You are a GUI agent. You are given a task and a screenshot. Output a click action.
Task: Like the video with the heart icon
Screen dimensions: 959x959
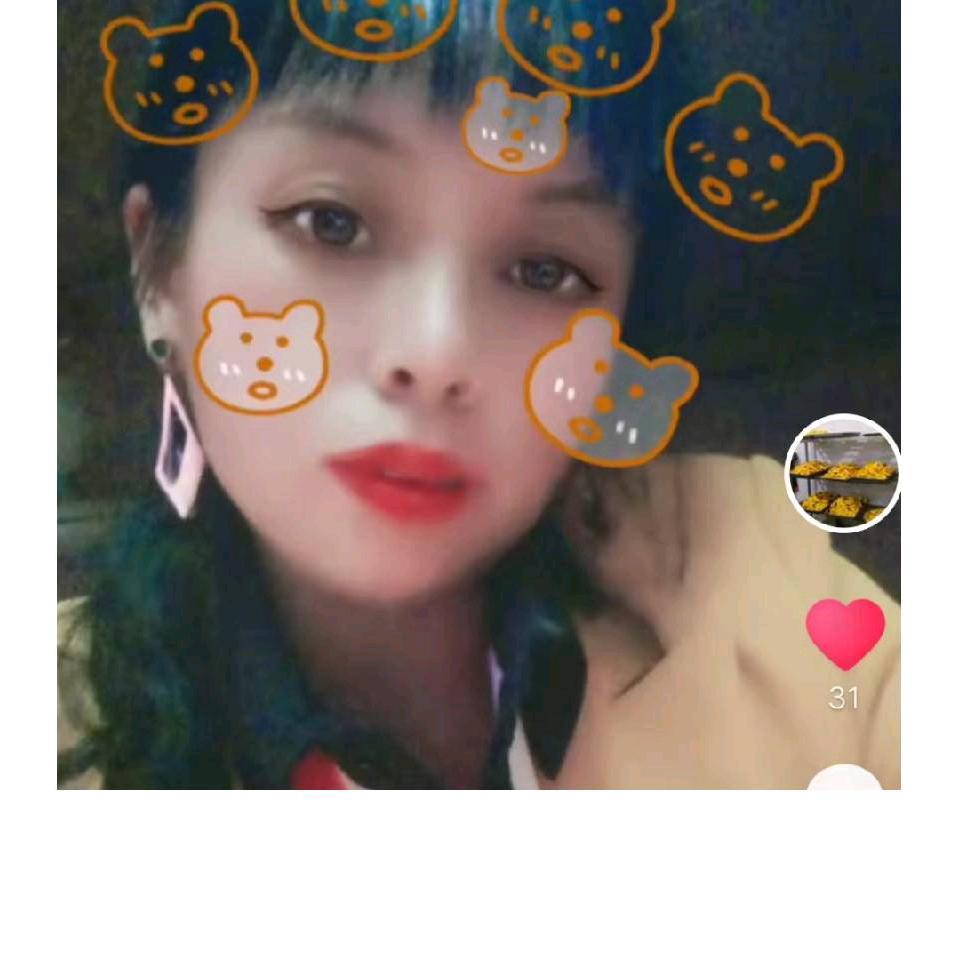click(x=845, y=633)
